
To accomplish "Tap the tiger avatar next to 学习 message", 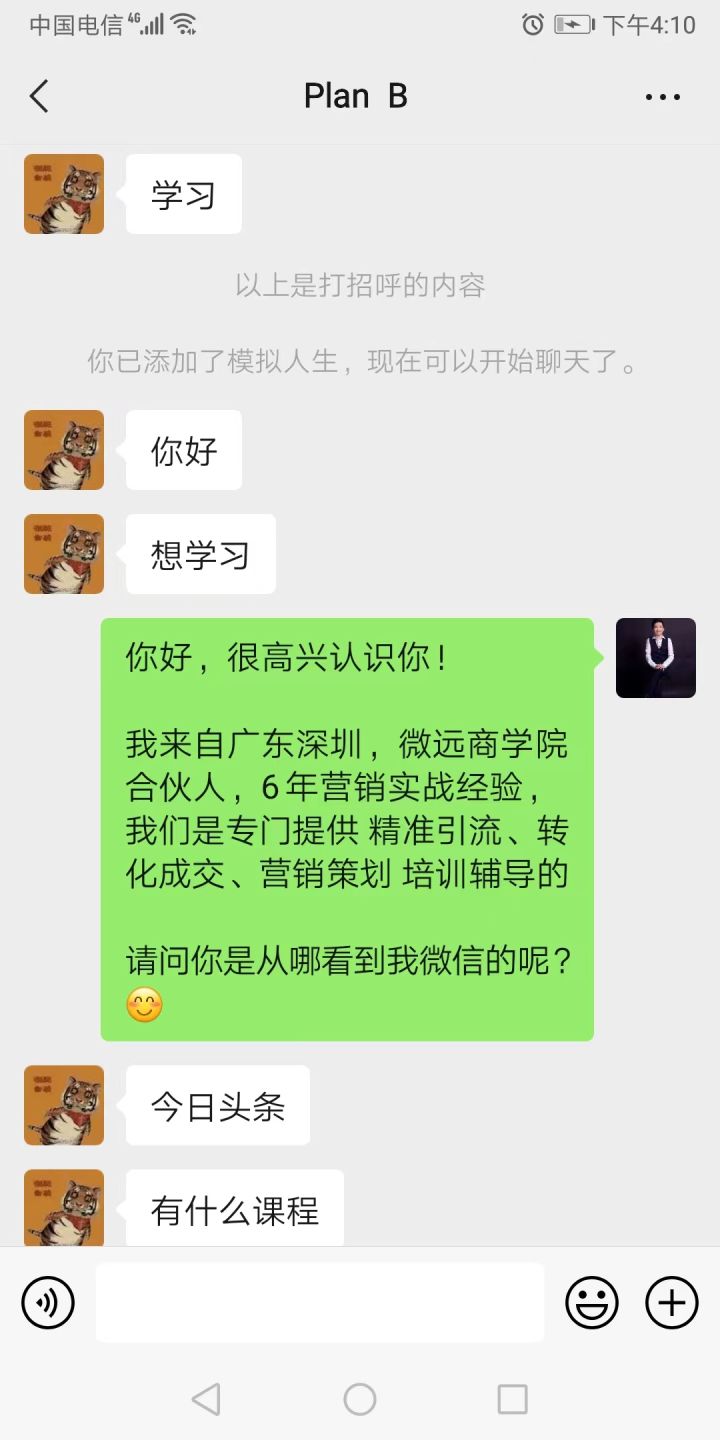I will pyautogui.click(x=63, y=194).
